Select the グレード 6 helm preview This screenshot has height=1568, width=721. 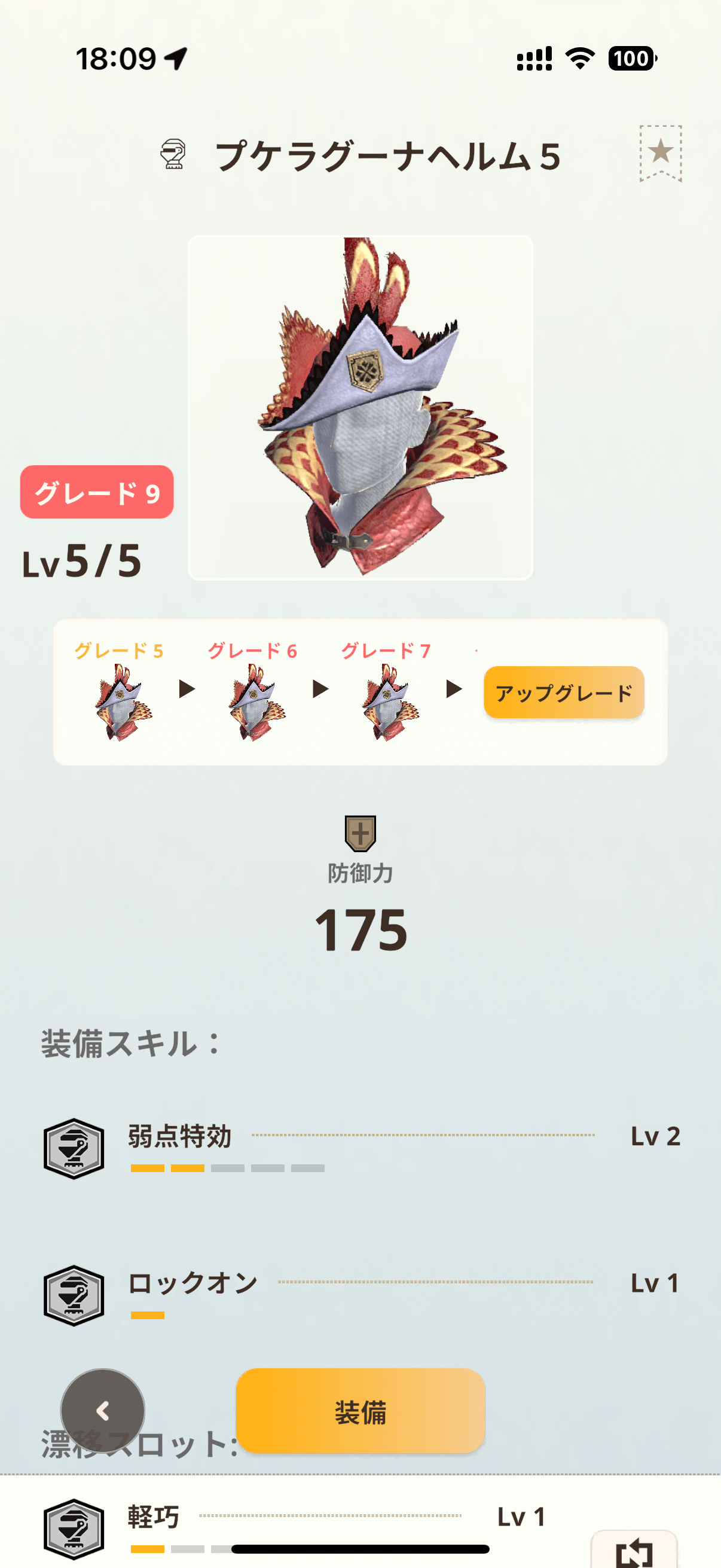click(255, 700)
